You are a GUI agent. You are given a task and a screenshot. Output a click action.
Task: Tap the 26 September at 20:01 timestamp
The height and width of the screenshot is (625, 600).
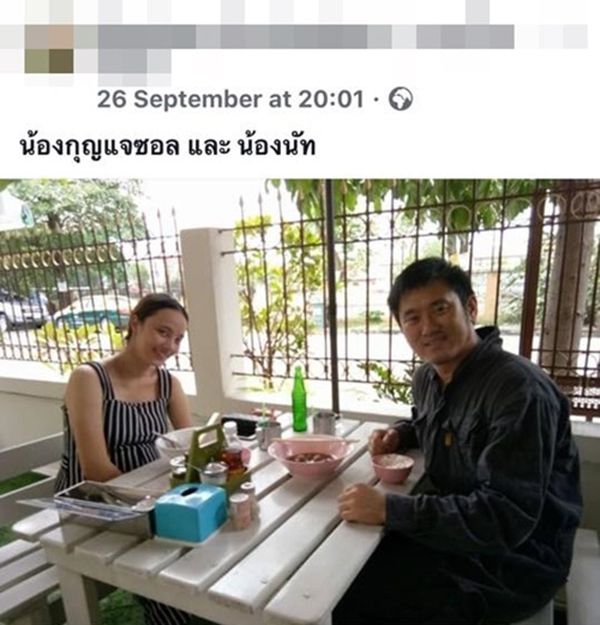click(x=230, y=99)
